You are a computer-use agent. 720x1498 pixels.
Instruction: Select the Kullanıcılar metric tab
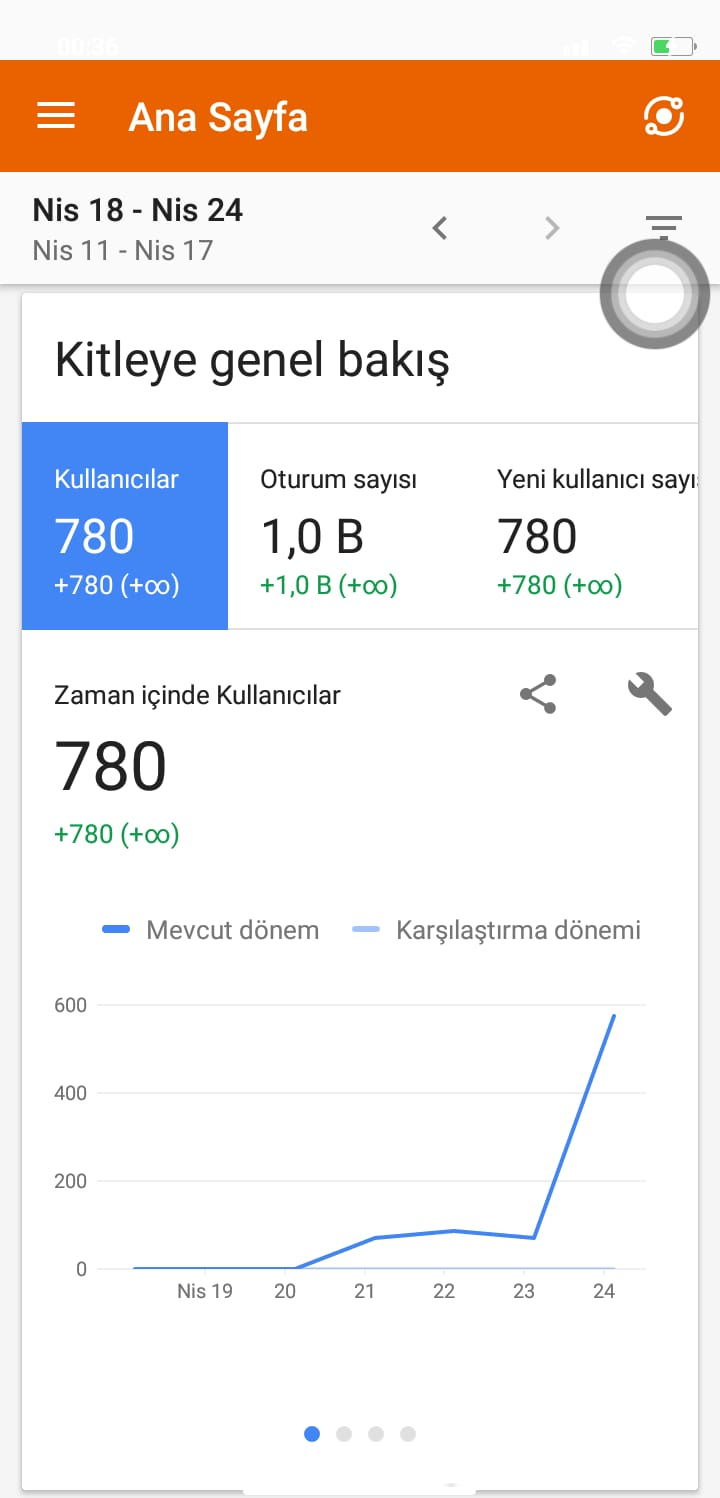tap(125, 526)
